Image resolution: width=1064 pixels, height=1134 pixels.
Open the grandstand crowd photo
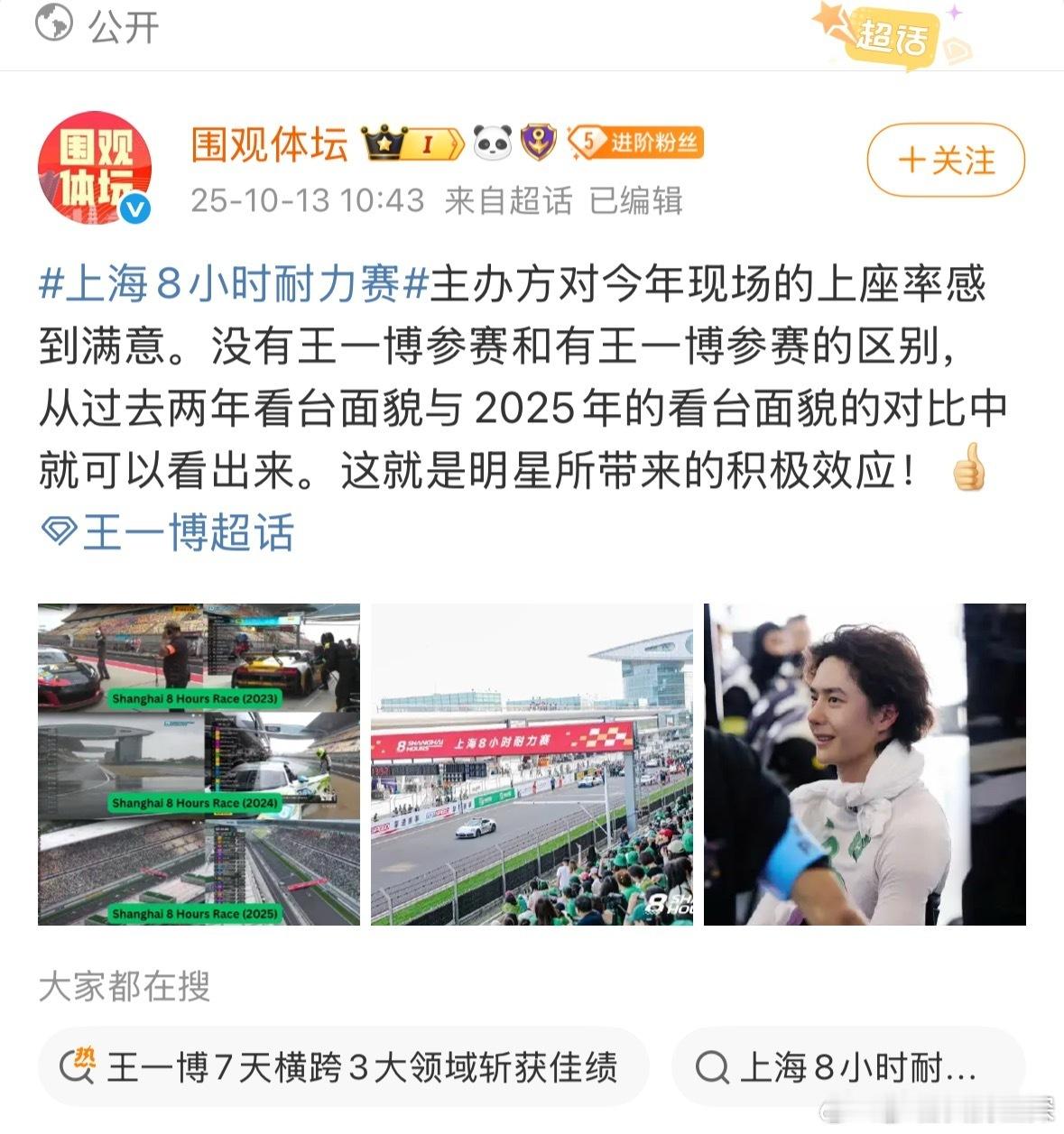[532, 764]
